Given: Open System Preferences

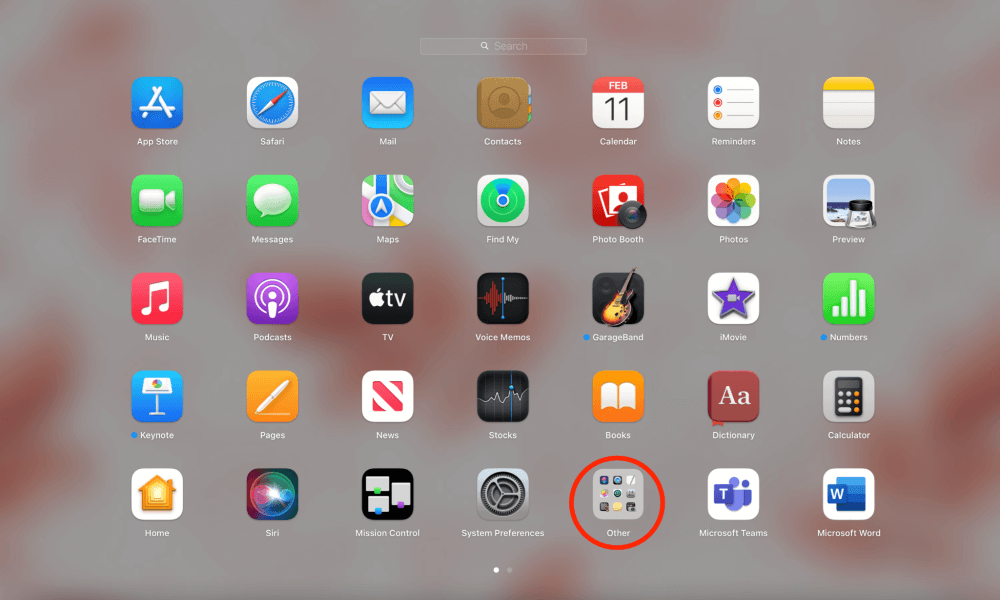Looking at the screenshot, I should click(503, 495).
